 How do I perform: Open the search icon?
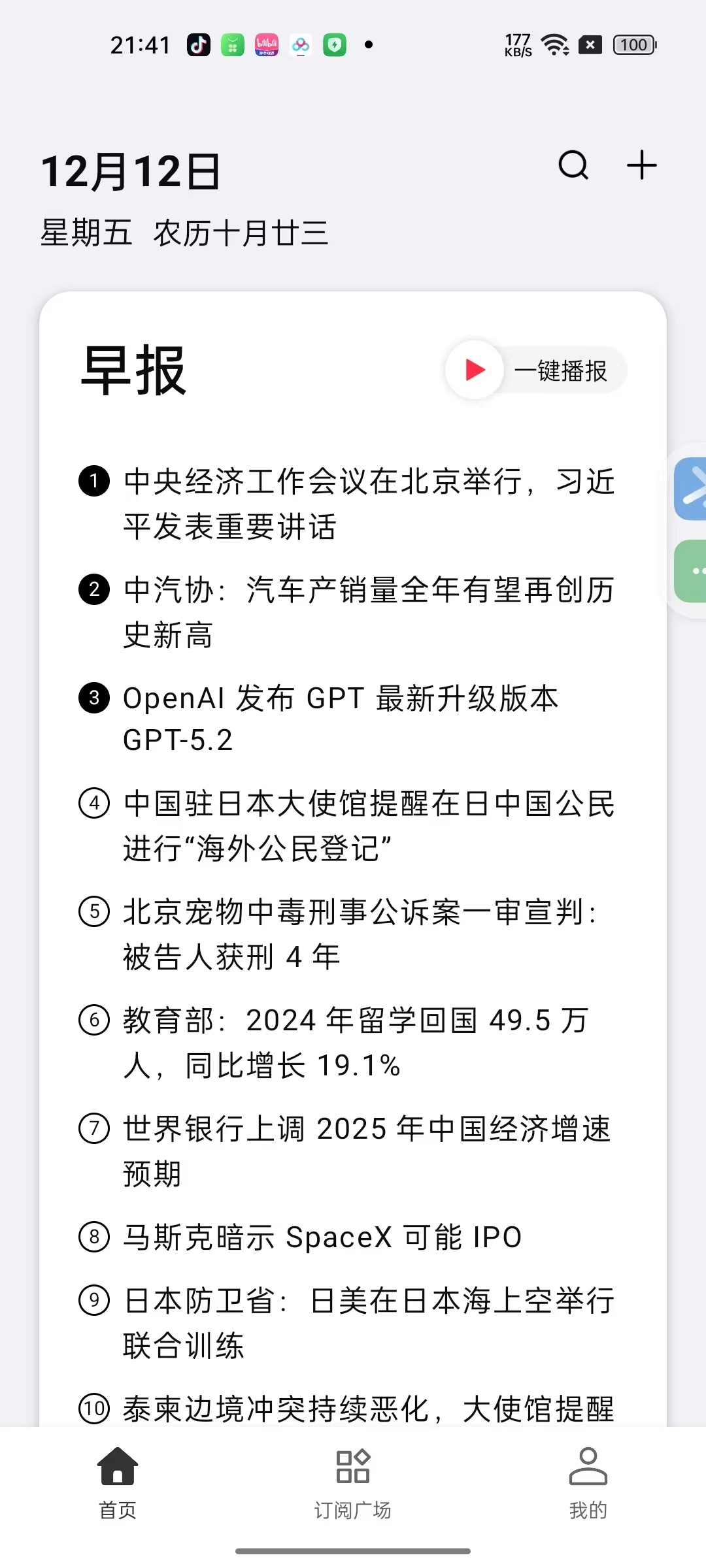pos(573,165)
